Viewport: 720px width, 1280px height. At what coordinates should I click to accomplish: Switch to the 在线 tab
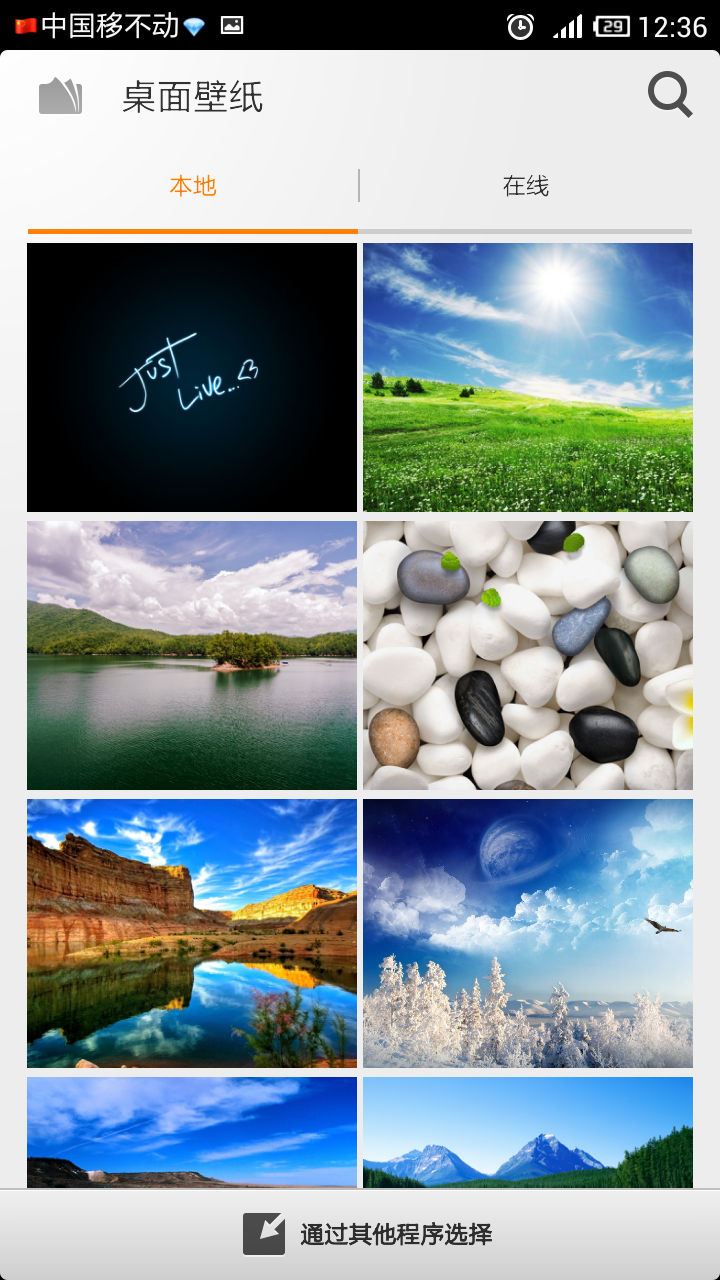(x=526, y=186)
